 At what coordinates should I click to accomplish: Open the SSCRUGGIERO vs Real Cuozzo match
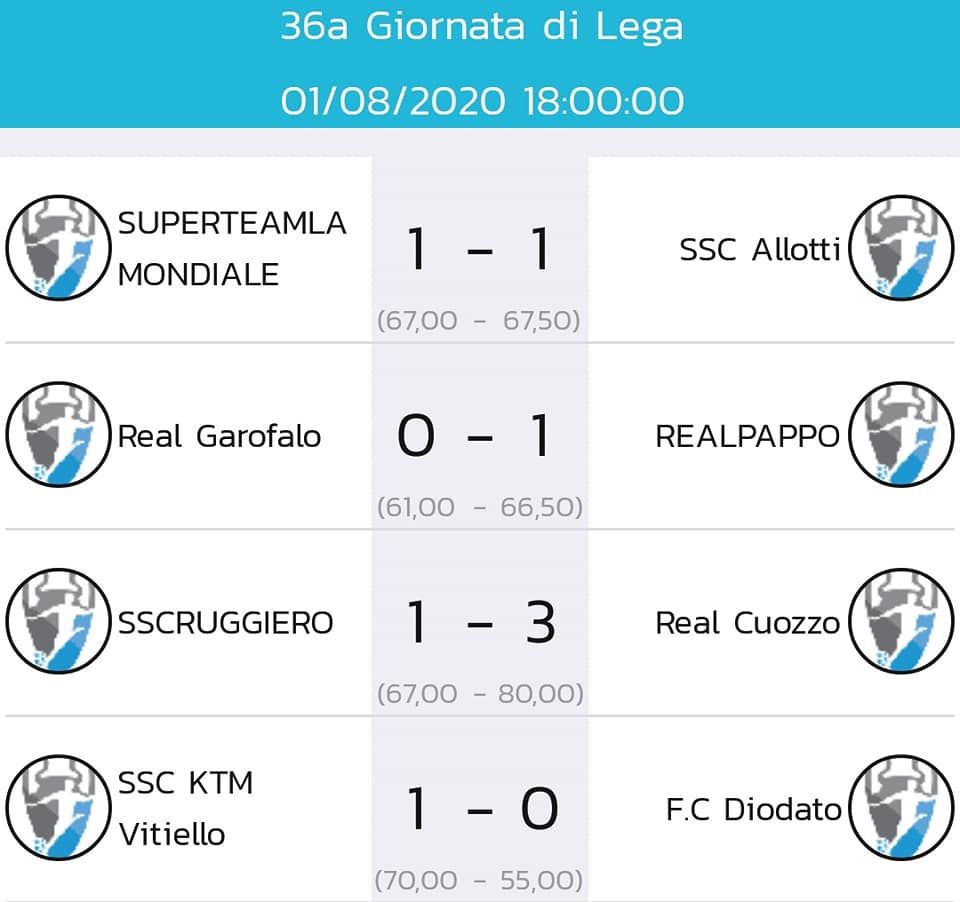click(x=479, y=623)
